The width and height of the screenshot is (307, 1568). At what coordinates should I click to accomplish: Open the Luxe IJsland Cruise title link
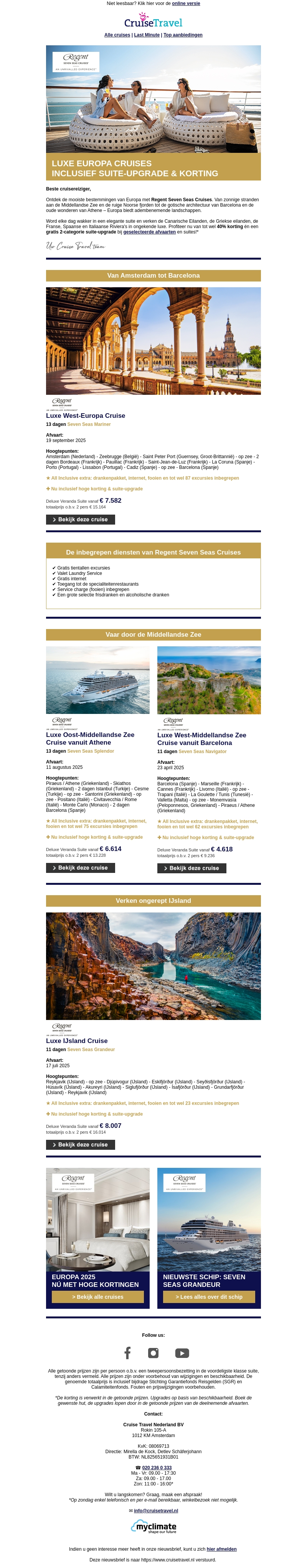[x=77, y=1040]
